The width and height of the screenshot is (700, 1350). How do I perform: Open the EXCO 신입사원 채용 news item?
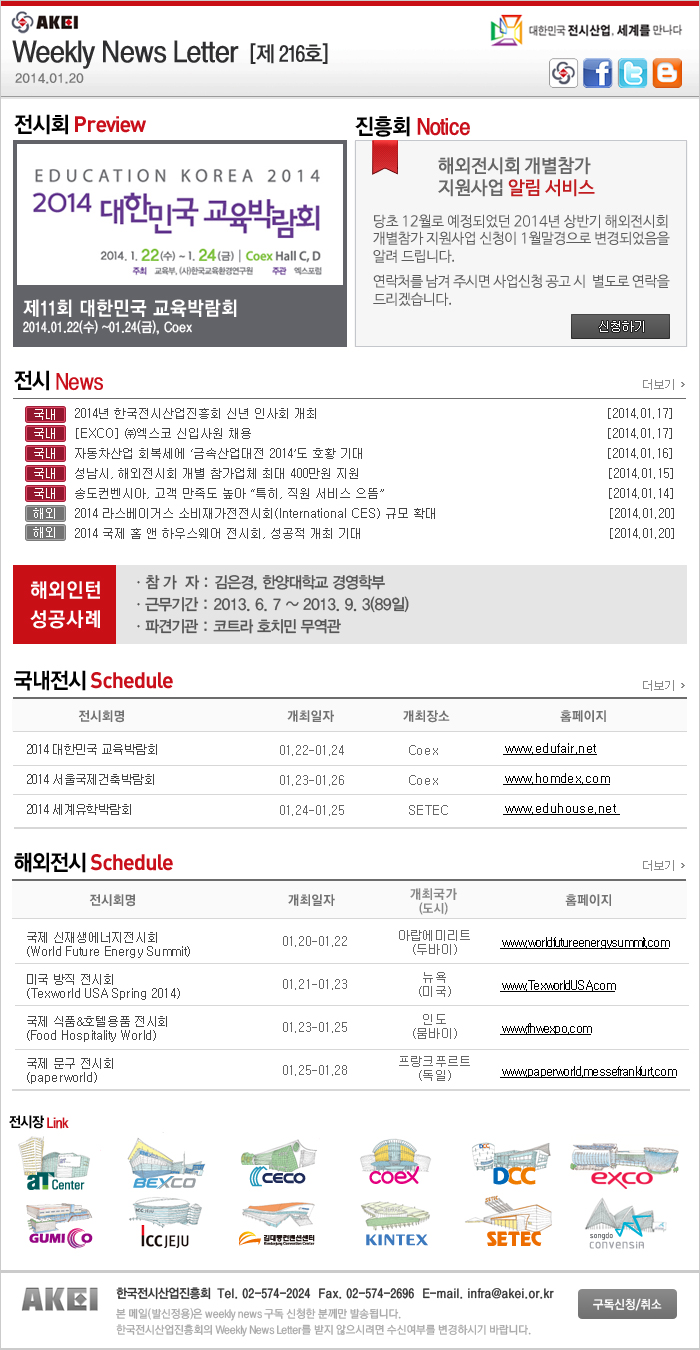[x=163, y=433]
